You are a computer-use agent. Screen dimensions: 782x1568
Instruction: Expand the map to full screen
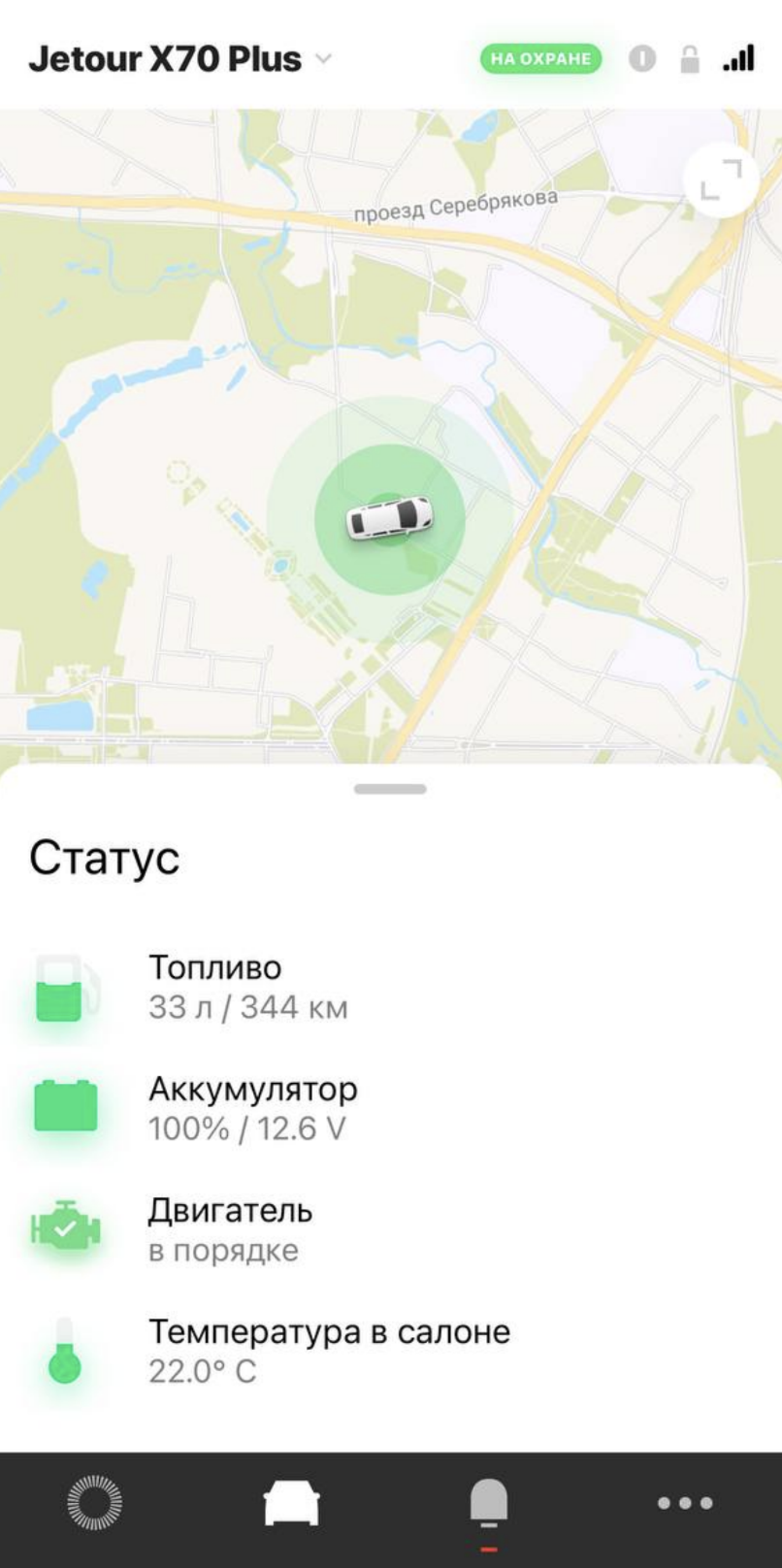[x=720, y=180]
